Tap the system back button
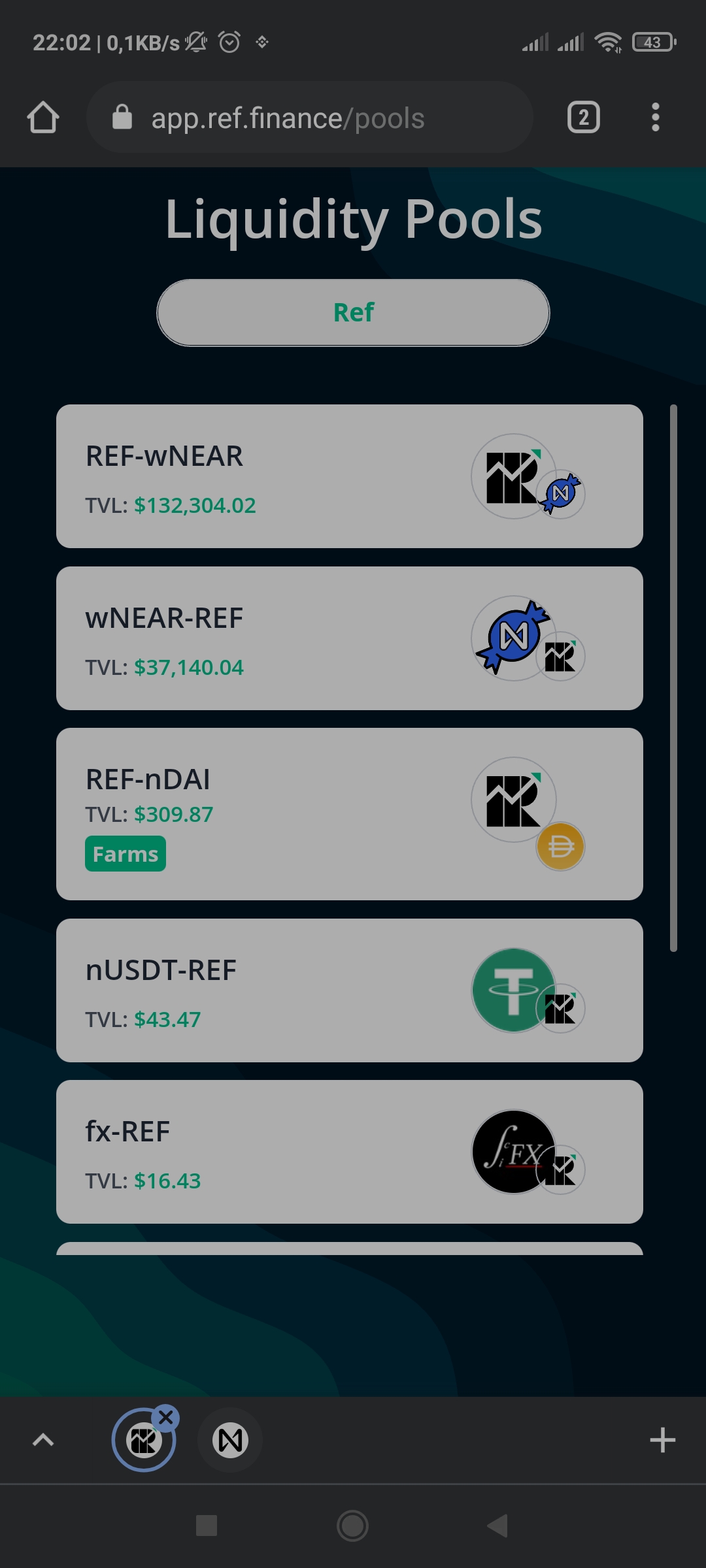This screenshot has width=706, height=1568. [x=497, y=1526]
